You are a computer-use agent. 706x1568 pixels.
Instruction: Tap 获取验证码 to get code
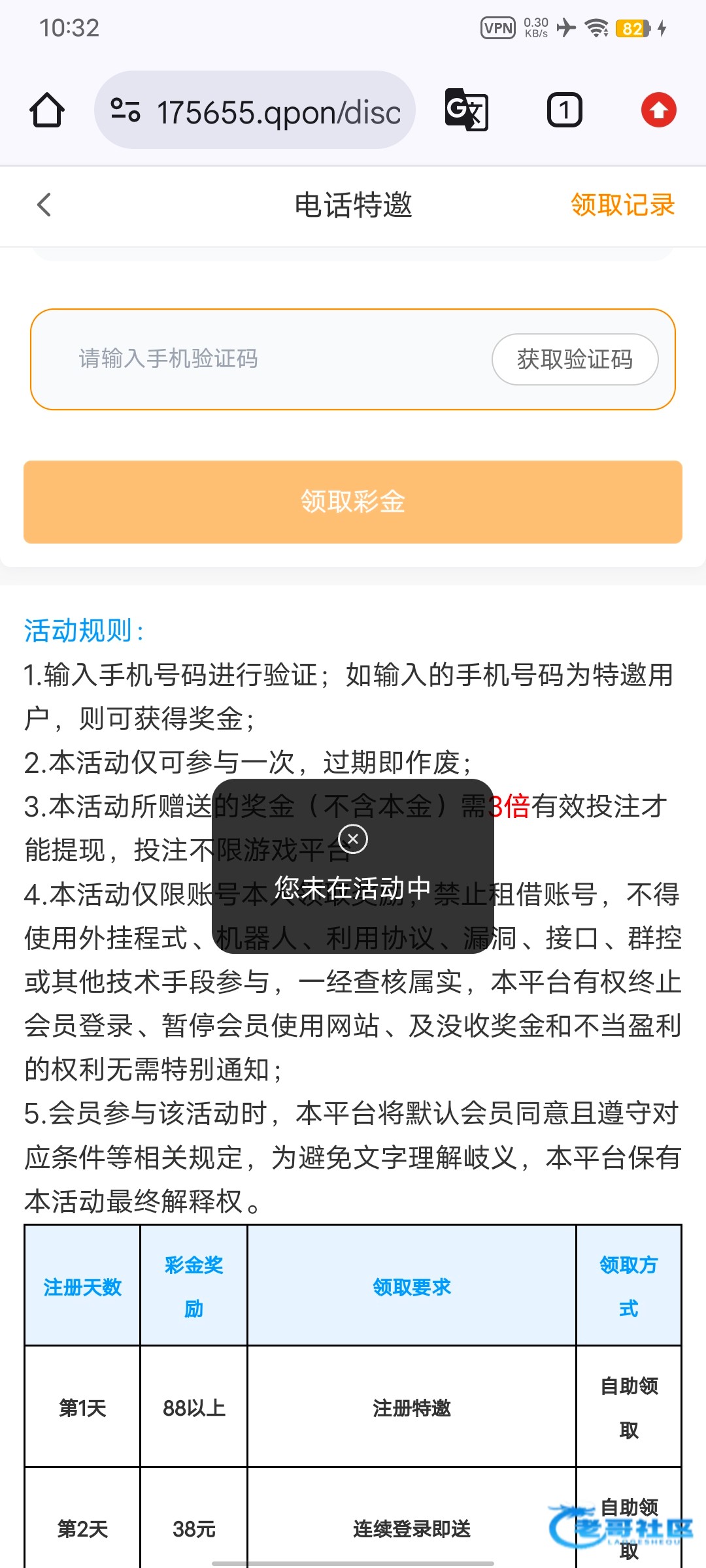[x=575, y=359]
